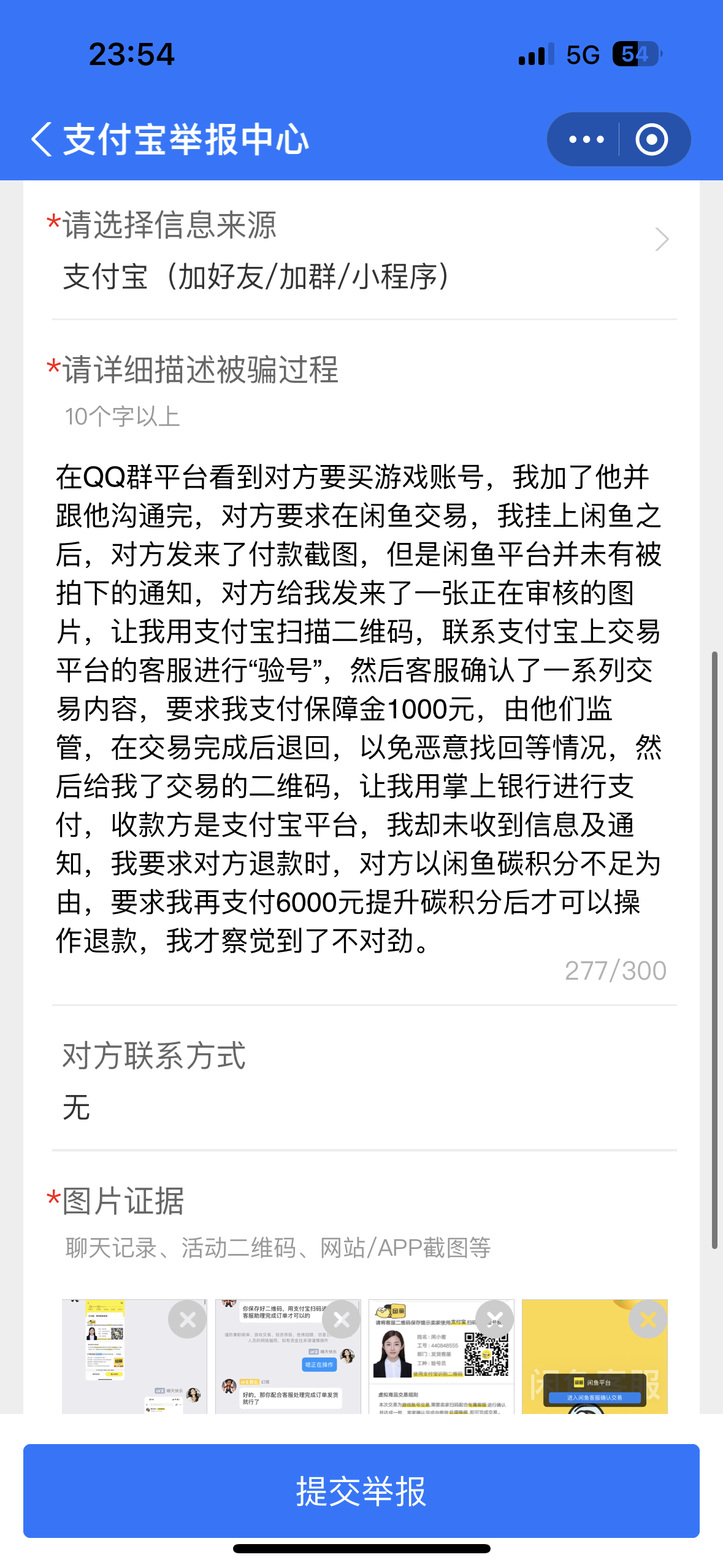Go back from 支付宝举报中心

(42, 139)
